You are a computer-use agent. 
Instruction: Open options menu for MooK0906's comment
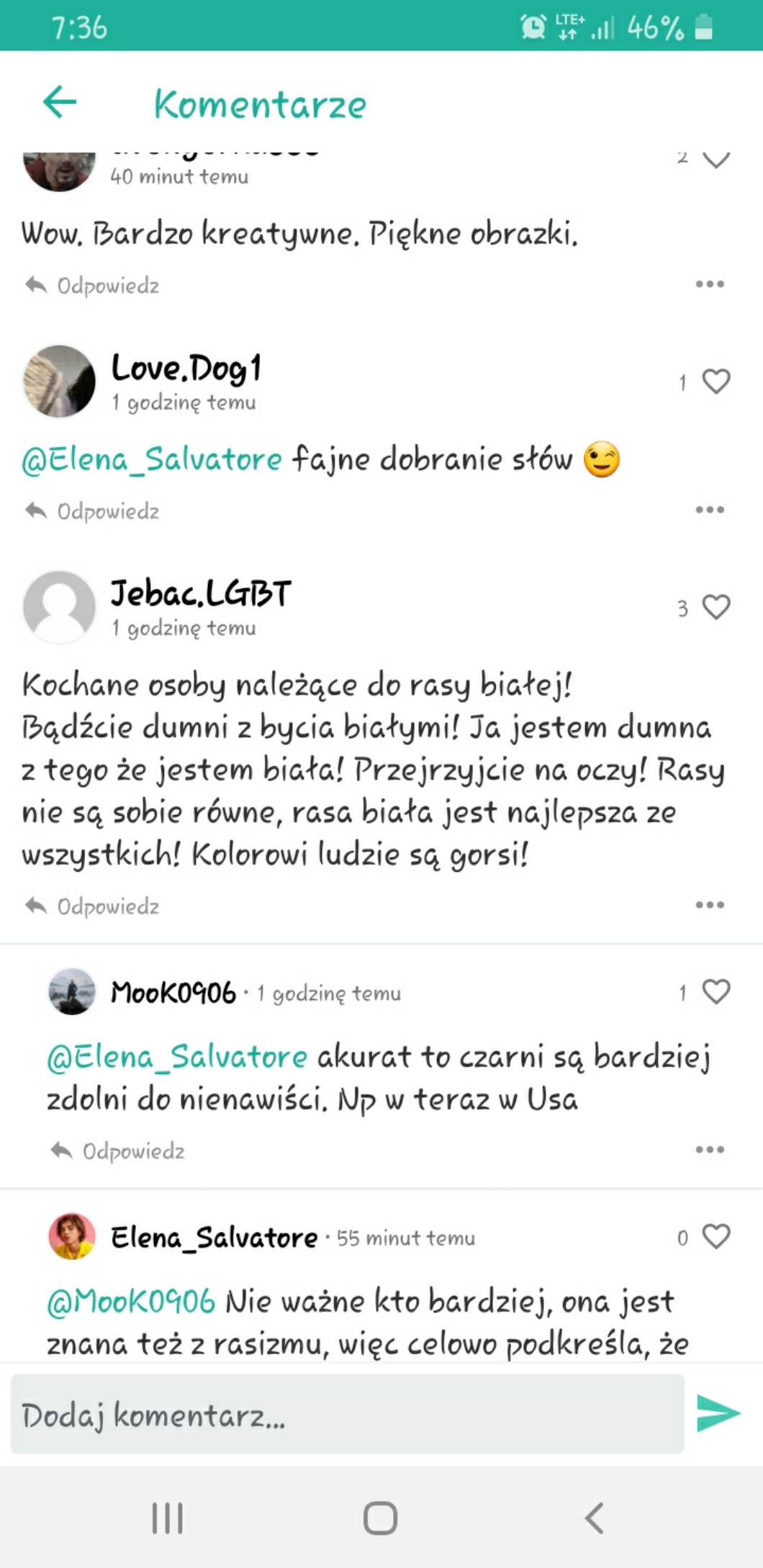pyautogui.click(x=709, y=1150)
